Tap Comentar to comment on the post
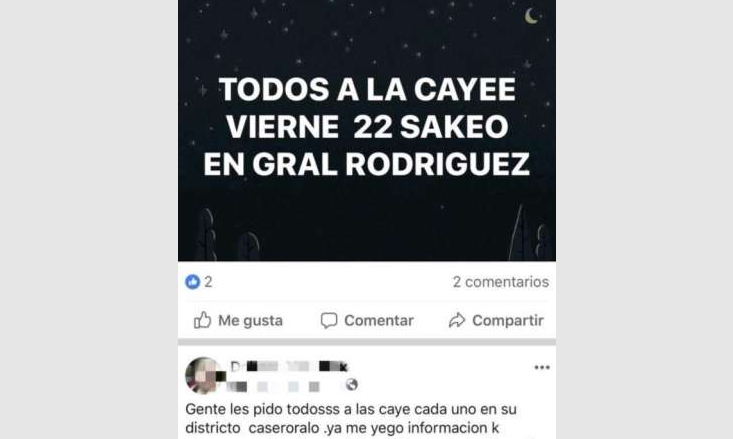This screenshot has height=439, width=733. pos(367,320)
